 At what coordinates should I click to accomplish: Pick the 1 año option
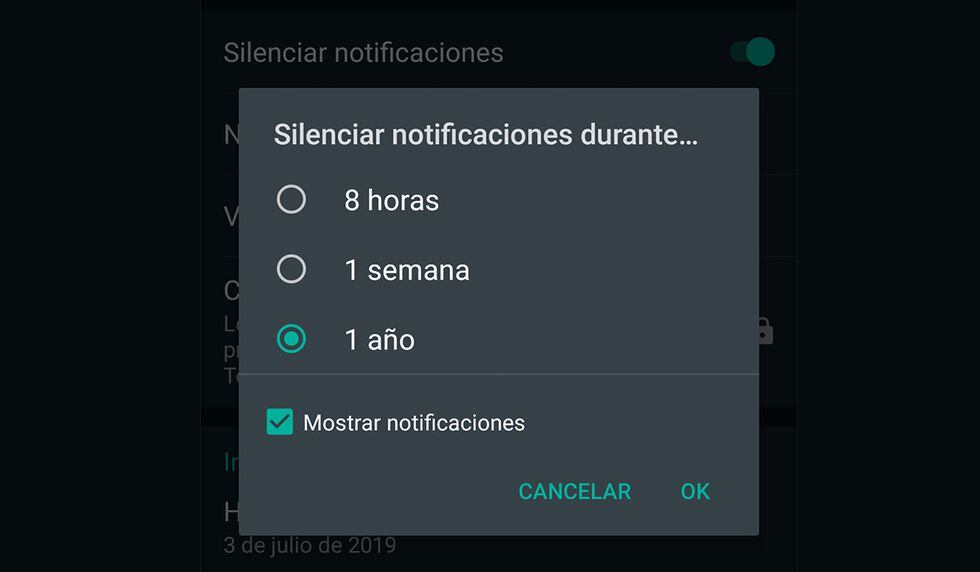click(x=291, y=340)
